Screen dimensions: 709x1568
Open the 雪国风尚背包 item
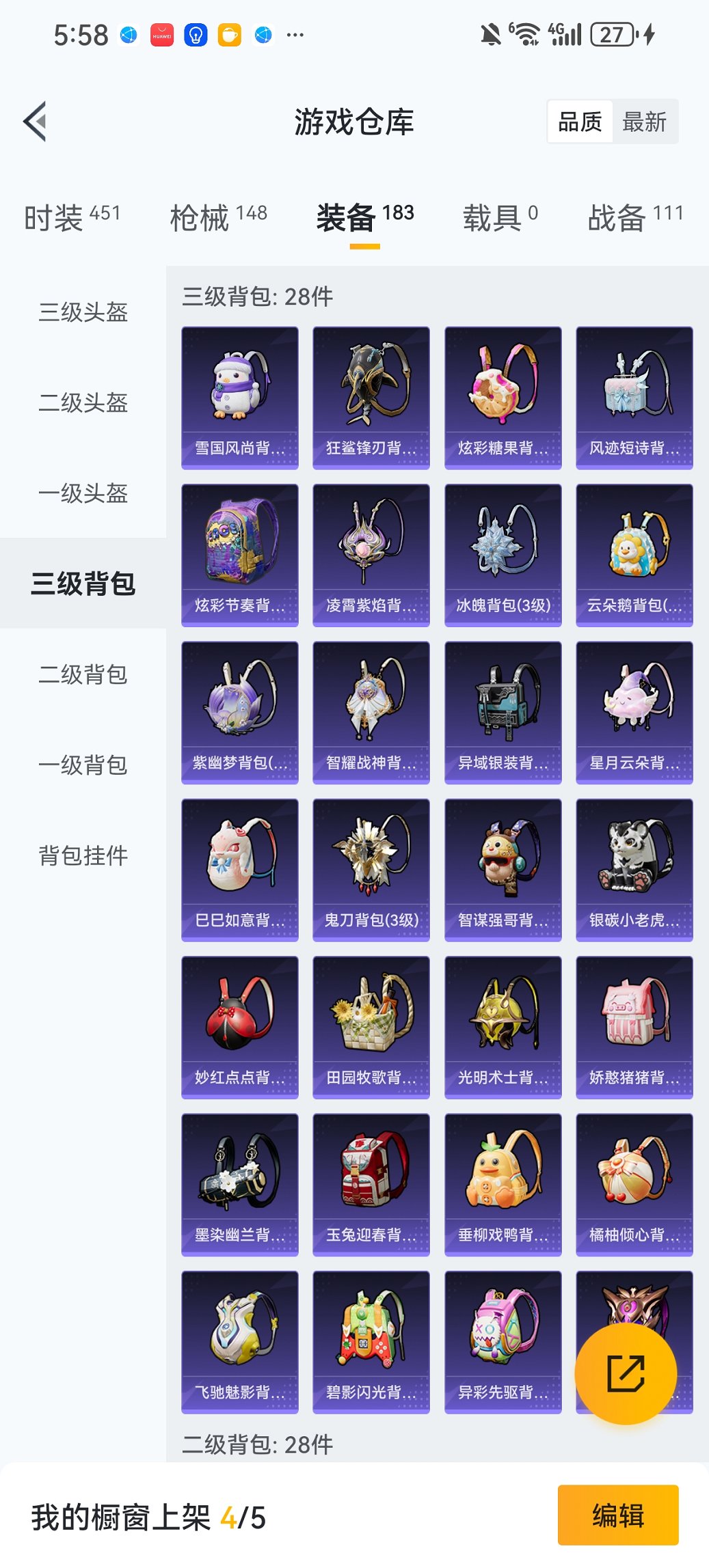click(x=240, y=398)
